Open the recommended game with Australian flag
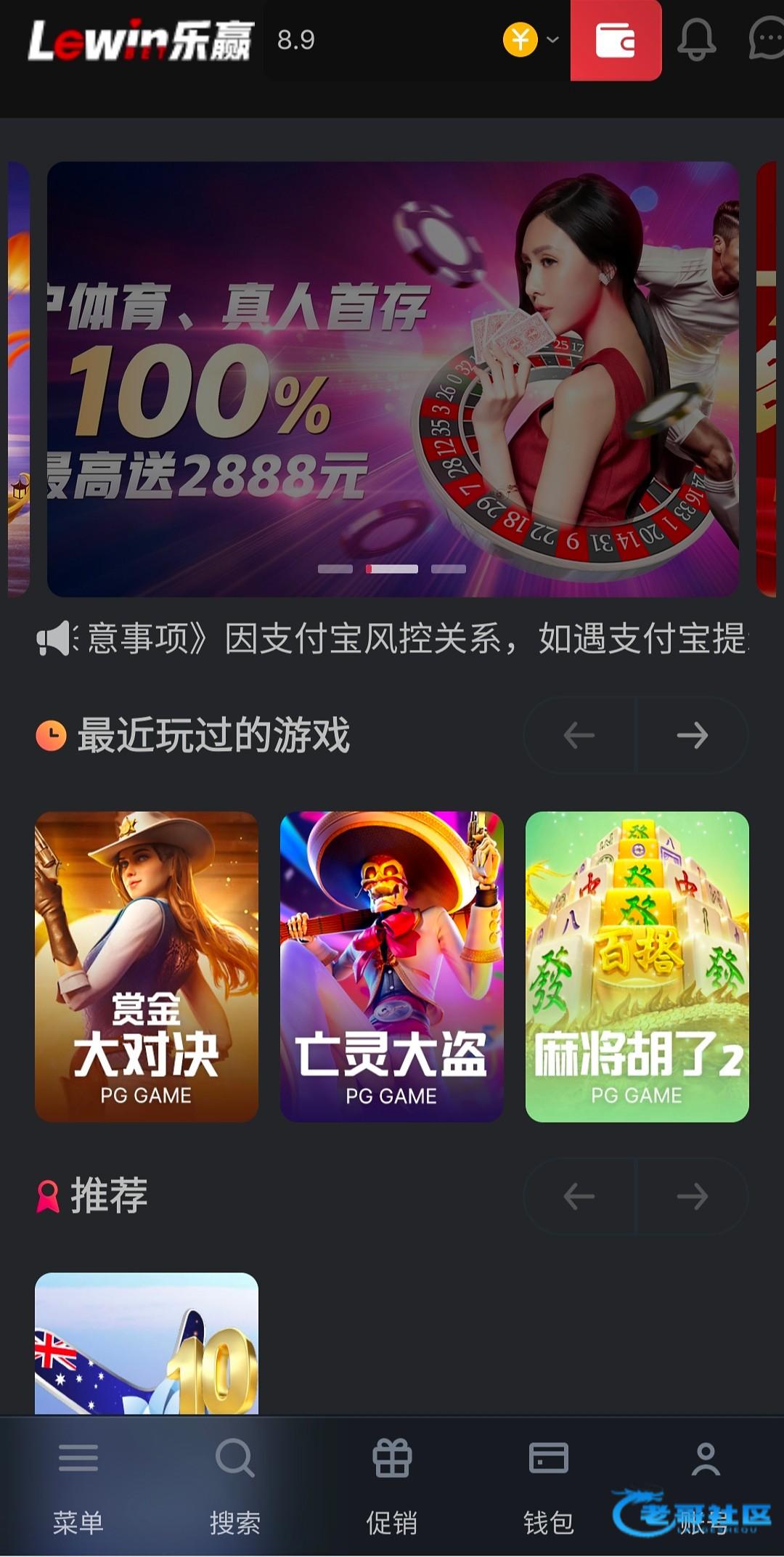The width and height of the screenshot is (784, 1557). click(147, 1343)
